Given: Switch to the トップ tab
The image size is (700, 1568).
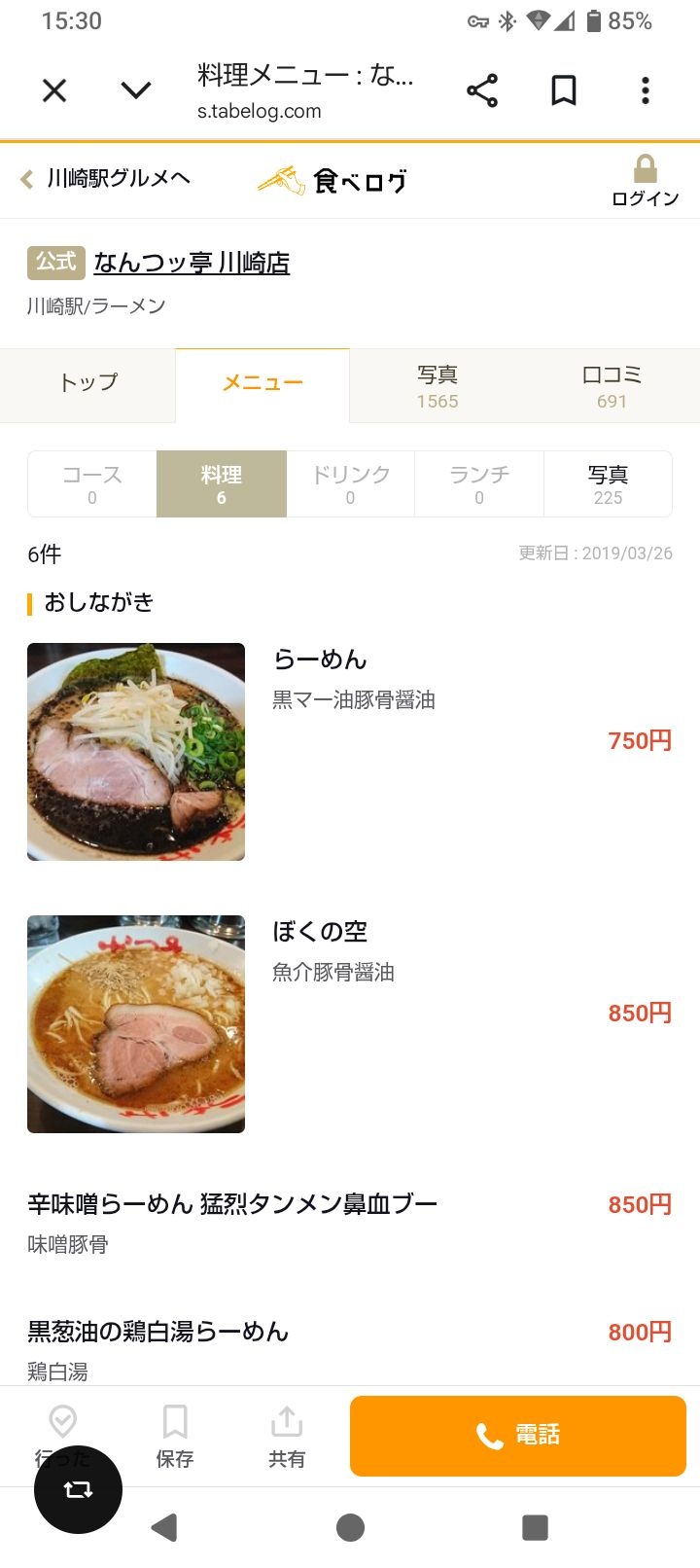Looking at the screenshot, I should tap(87, 382).
